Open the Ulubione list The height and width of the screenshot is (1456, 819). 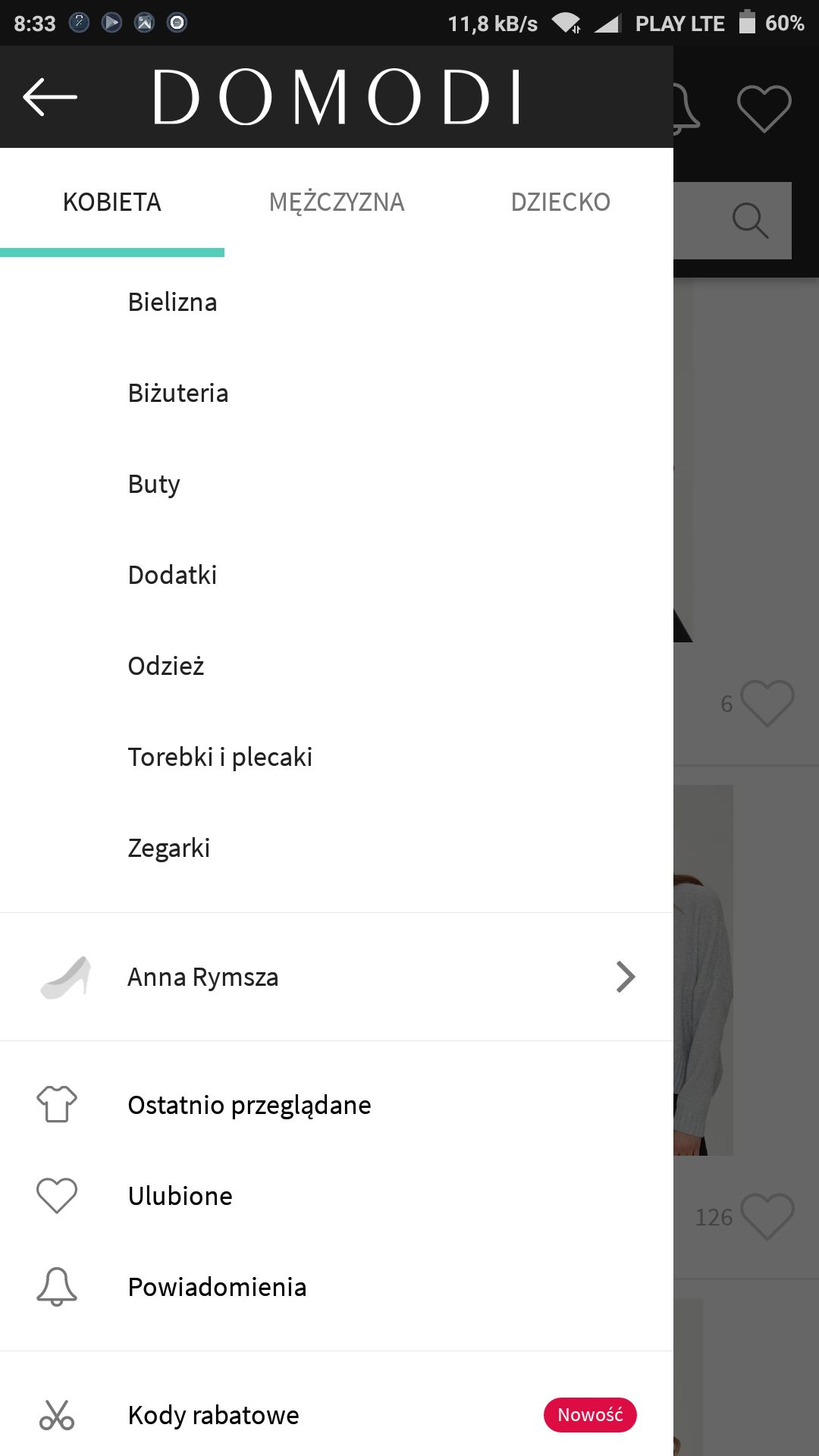coord(337,1196)
